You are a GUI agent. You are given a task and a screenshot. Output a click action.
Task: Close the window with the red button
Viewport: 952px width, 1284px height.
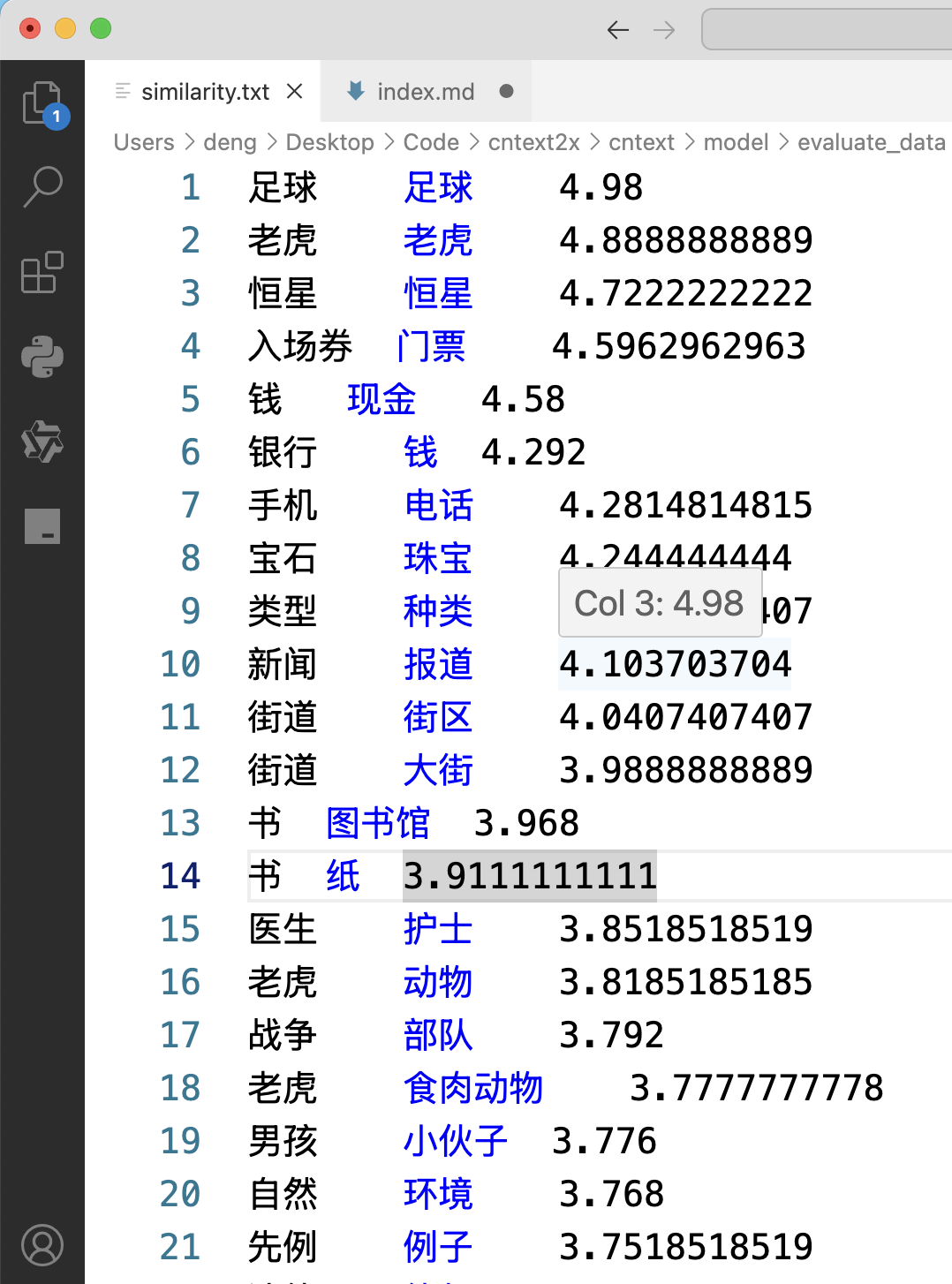point(30,28)
